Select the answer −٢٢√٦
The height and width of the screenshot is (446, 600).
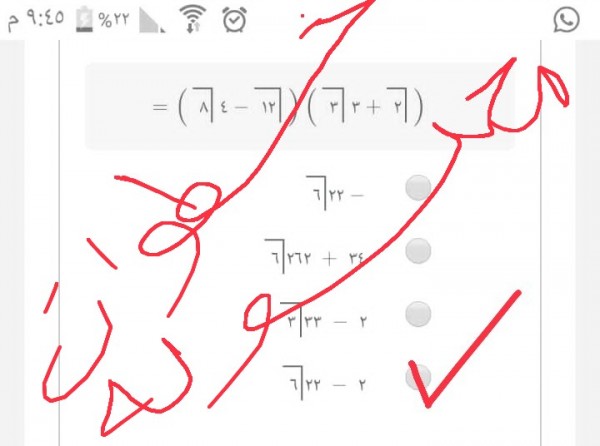pos(419,187)
